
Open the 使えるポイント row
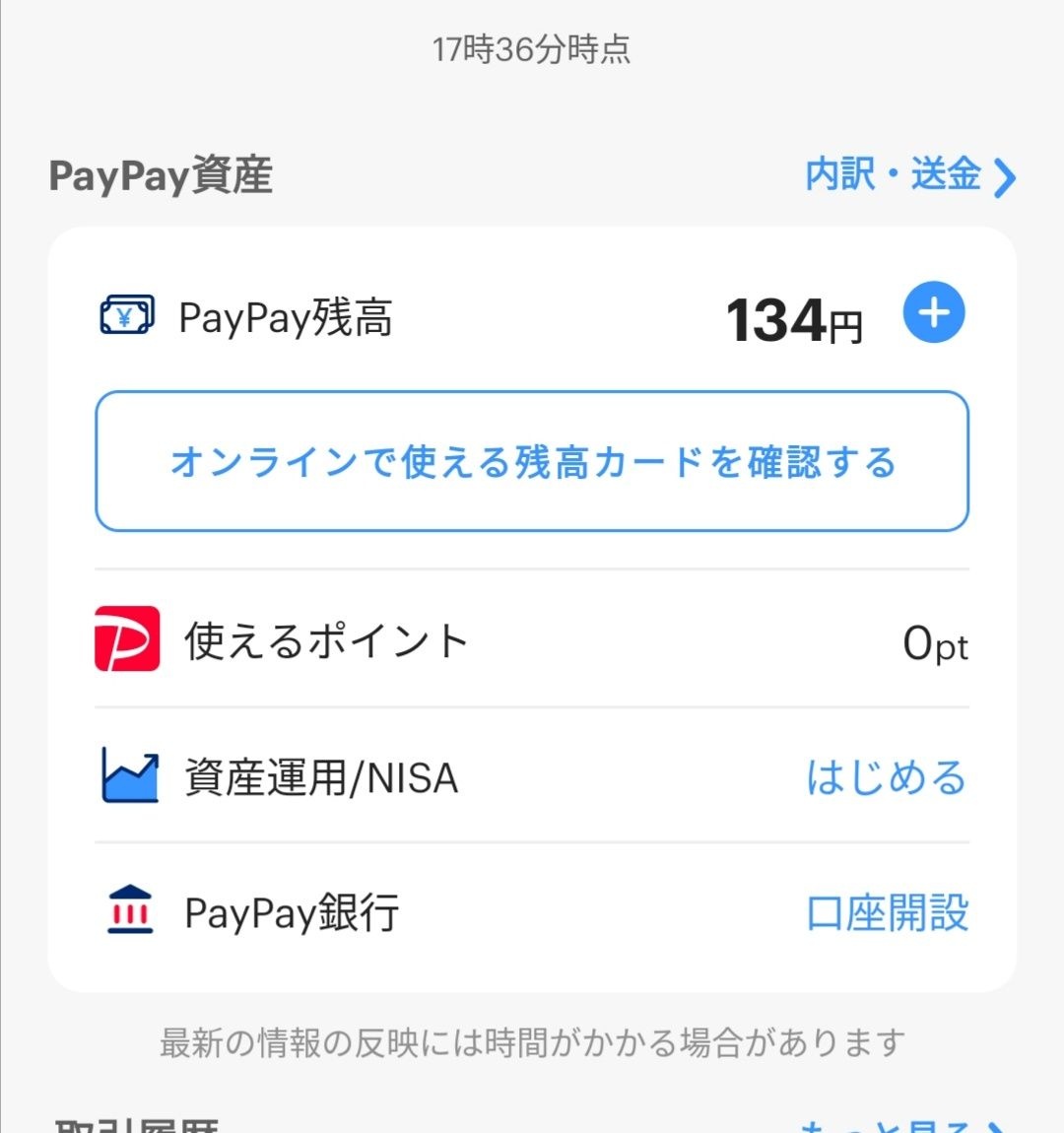point(530,641)
